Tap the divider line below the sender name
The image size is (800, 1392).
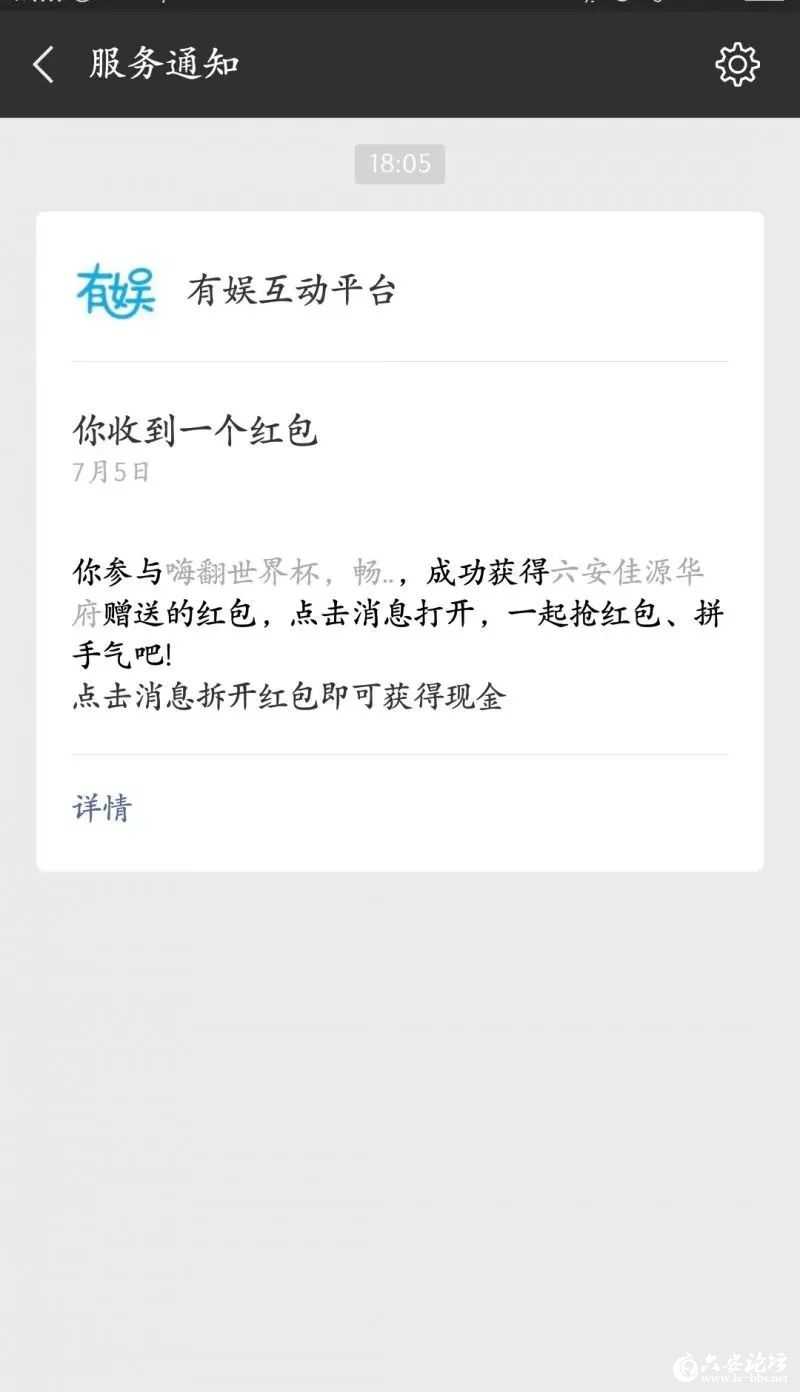400,355
